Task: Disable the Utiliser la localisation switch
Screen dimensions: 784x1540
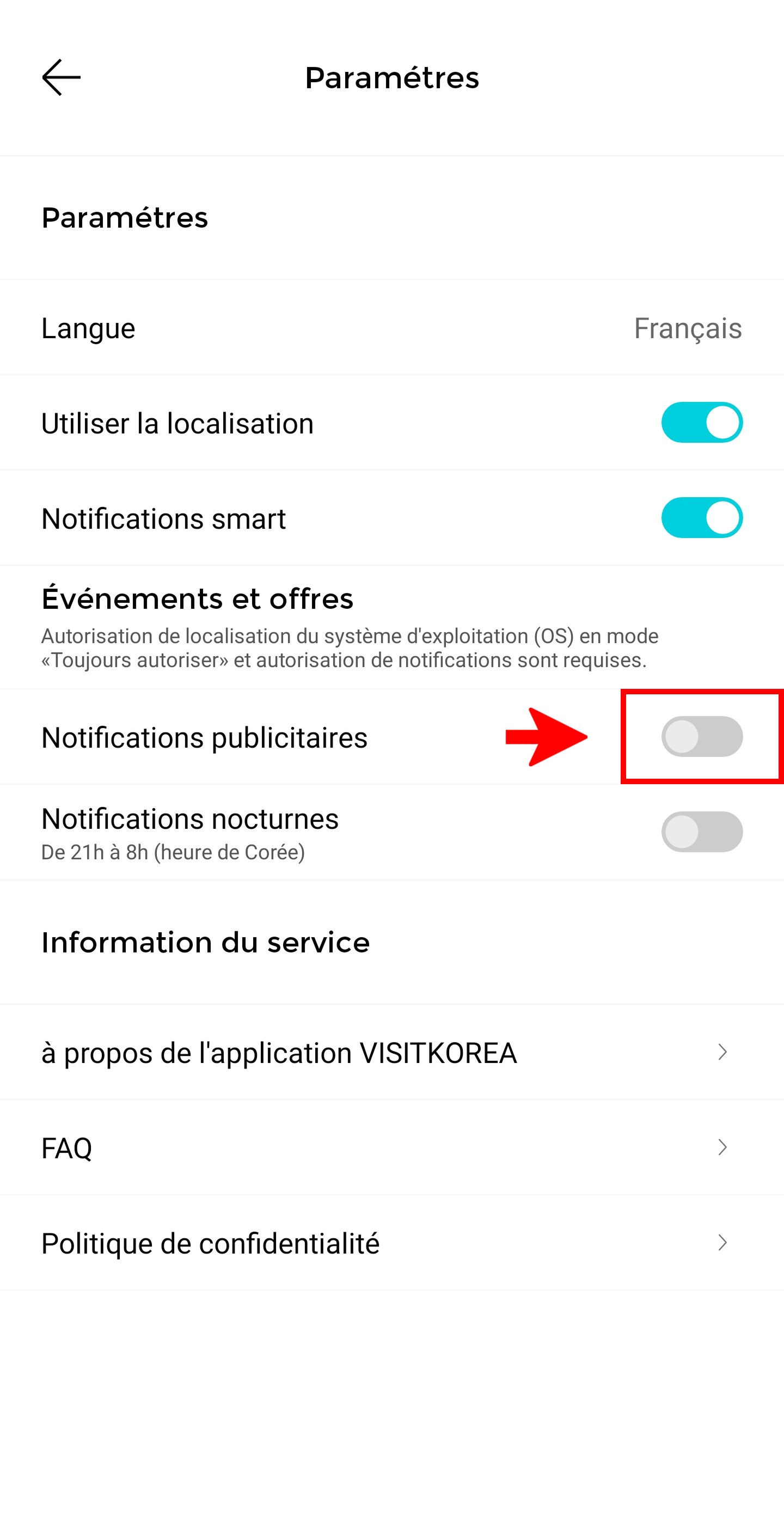Action: click(x=702, y=423)
